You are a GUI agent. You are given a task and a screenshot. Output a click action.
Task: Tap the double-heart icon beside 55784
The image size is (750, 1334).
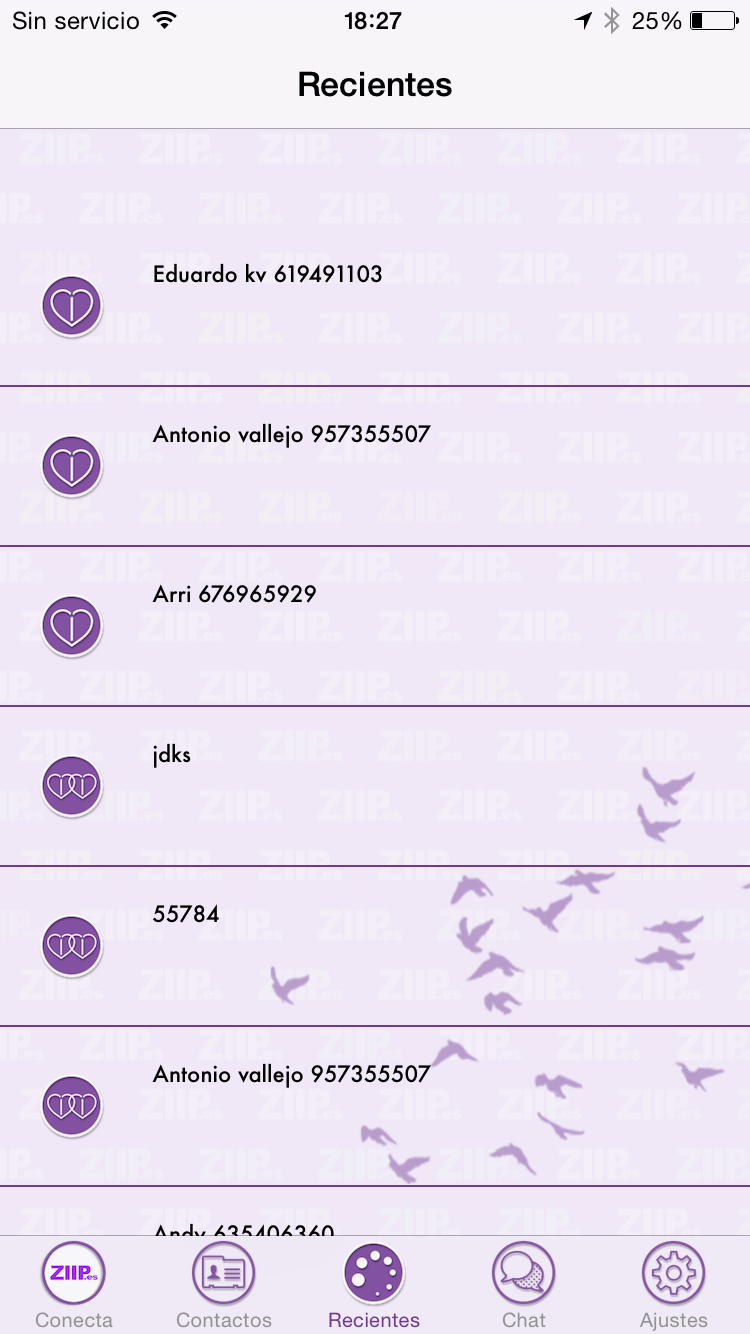[x=72, y=946]
